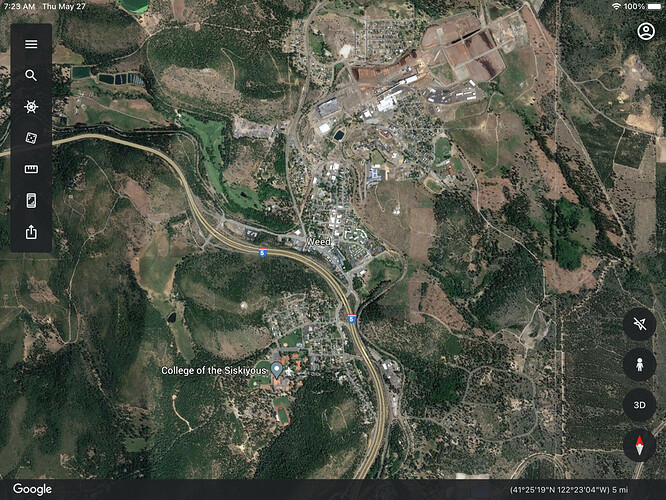Switch to 3D view
The height and width of the screenshot is (500, 666).
pyautogui.click(x=639, y=404)
